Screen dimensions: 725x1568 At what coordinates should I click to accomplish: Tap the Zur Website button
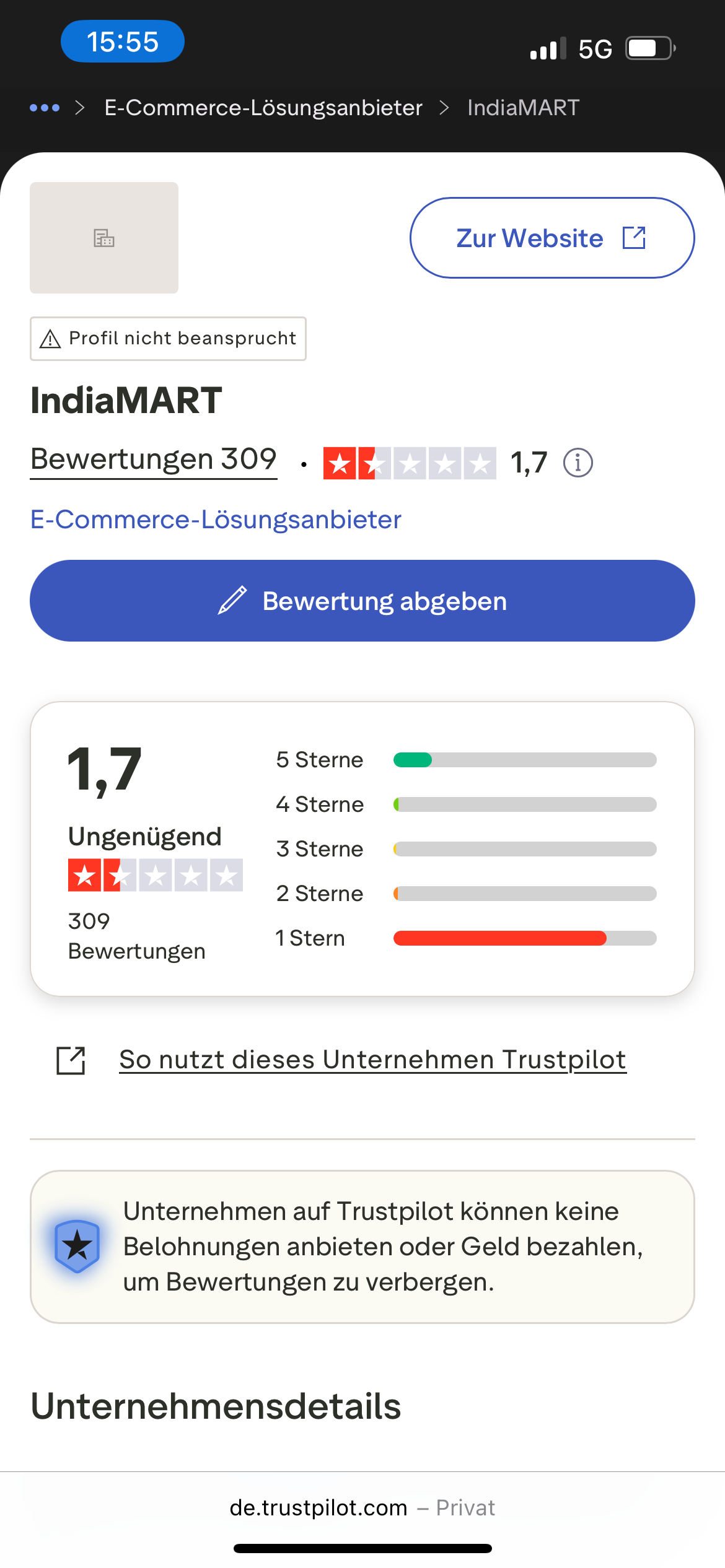(x=551, y=238)
